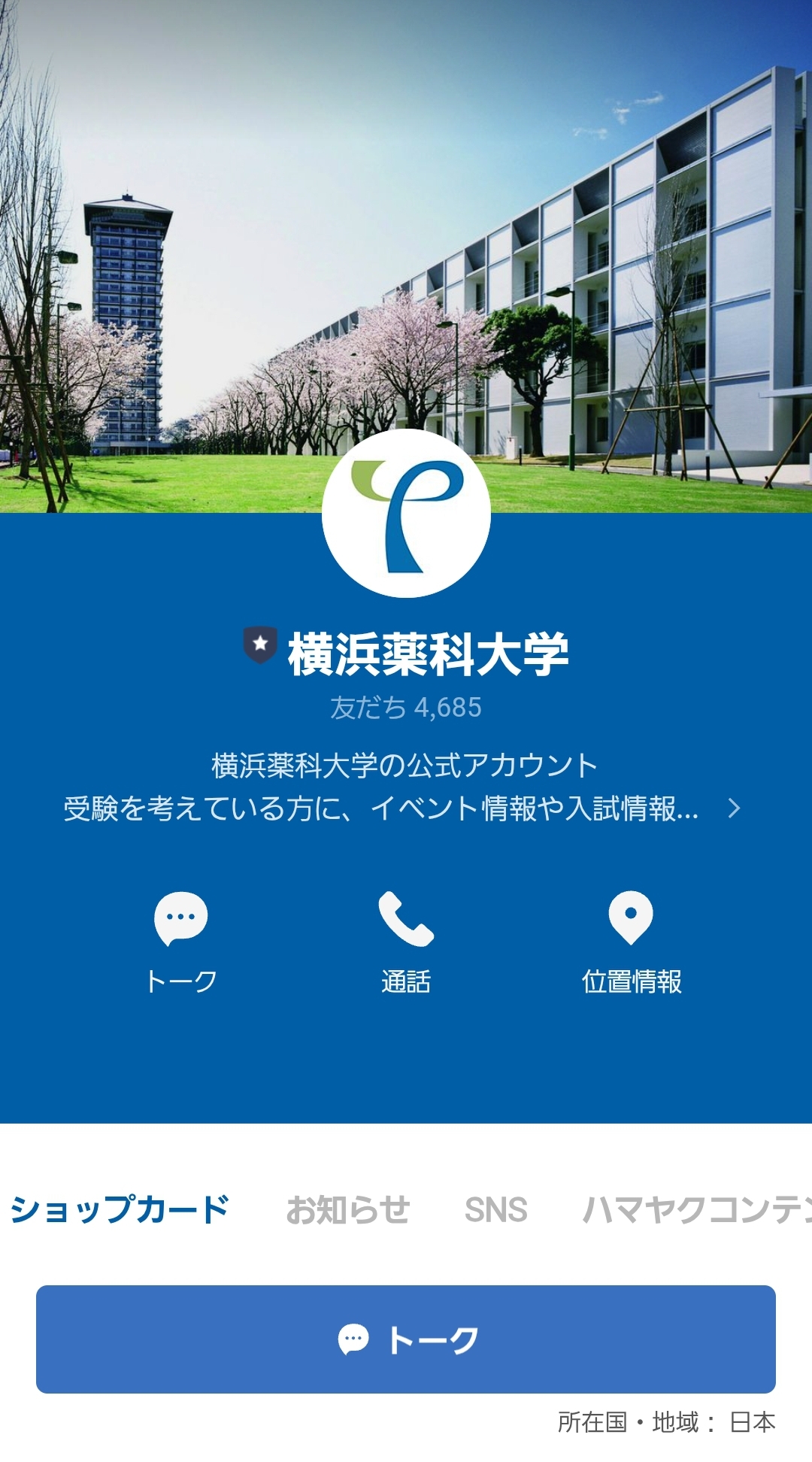Switch to the SNS tab
Viewport: 812px width, 1462px height.
point(496,1210)
